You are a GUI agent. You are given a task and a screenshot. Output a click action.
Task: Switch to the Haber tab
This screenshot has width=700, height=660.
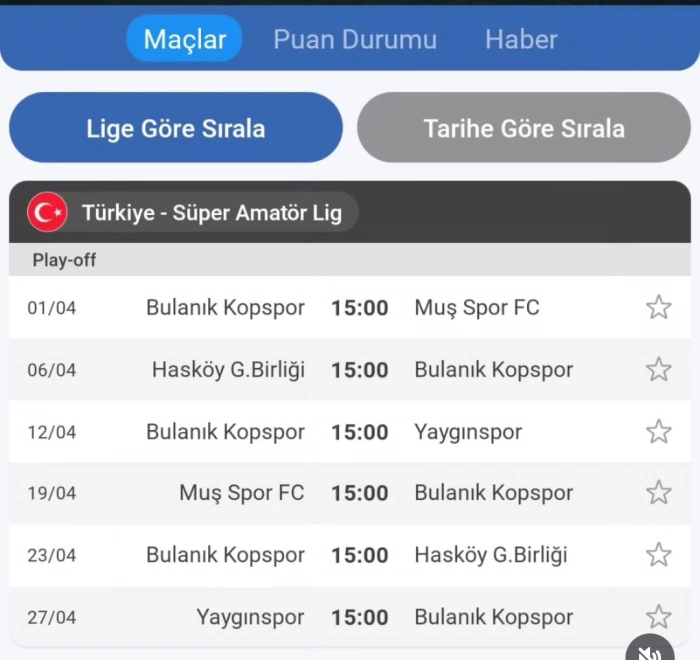tap(521, 39)
